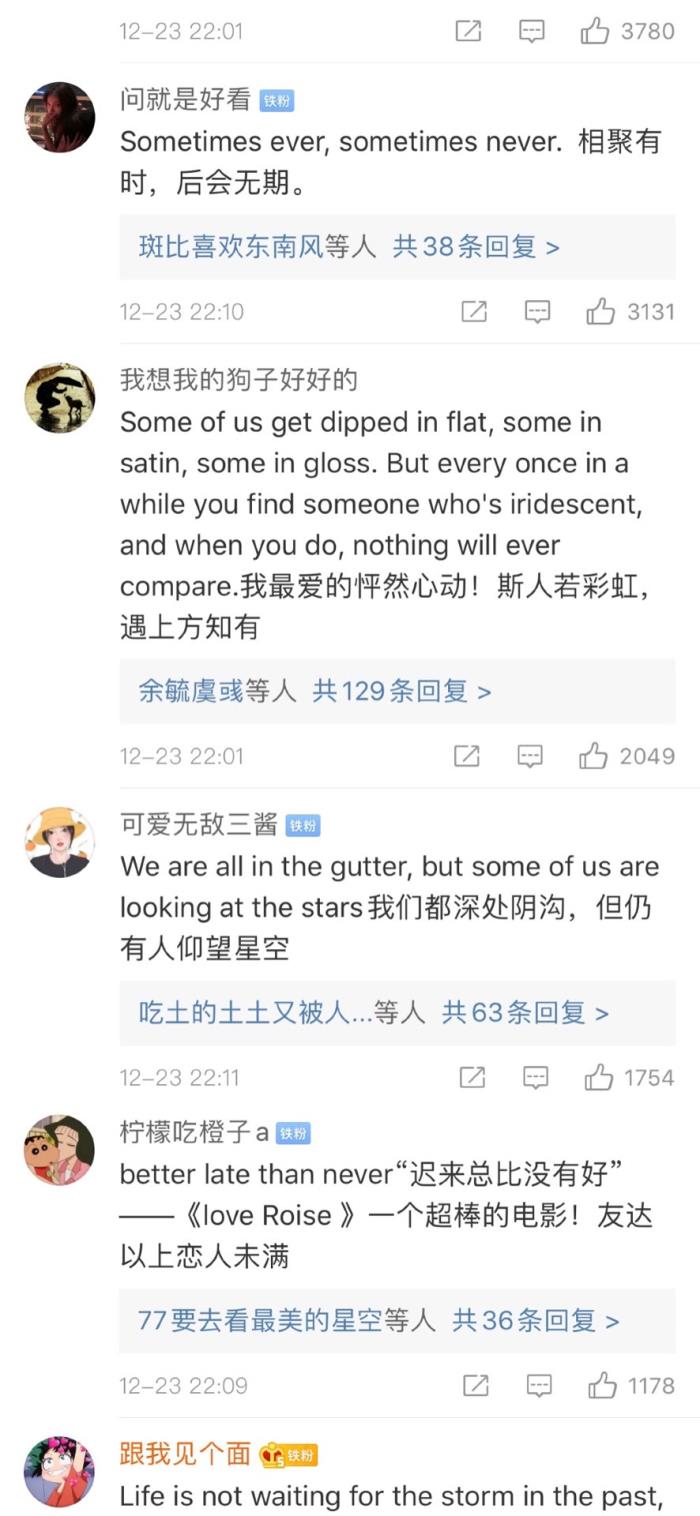Like the comment with 3780 likes

point(595,31)
